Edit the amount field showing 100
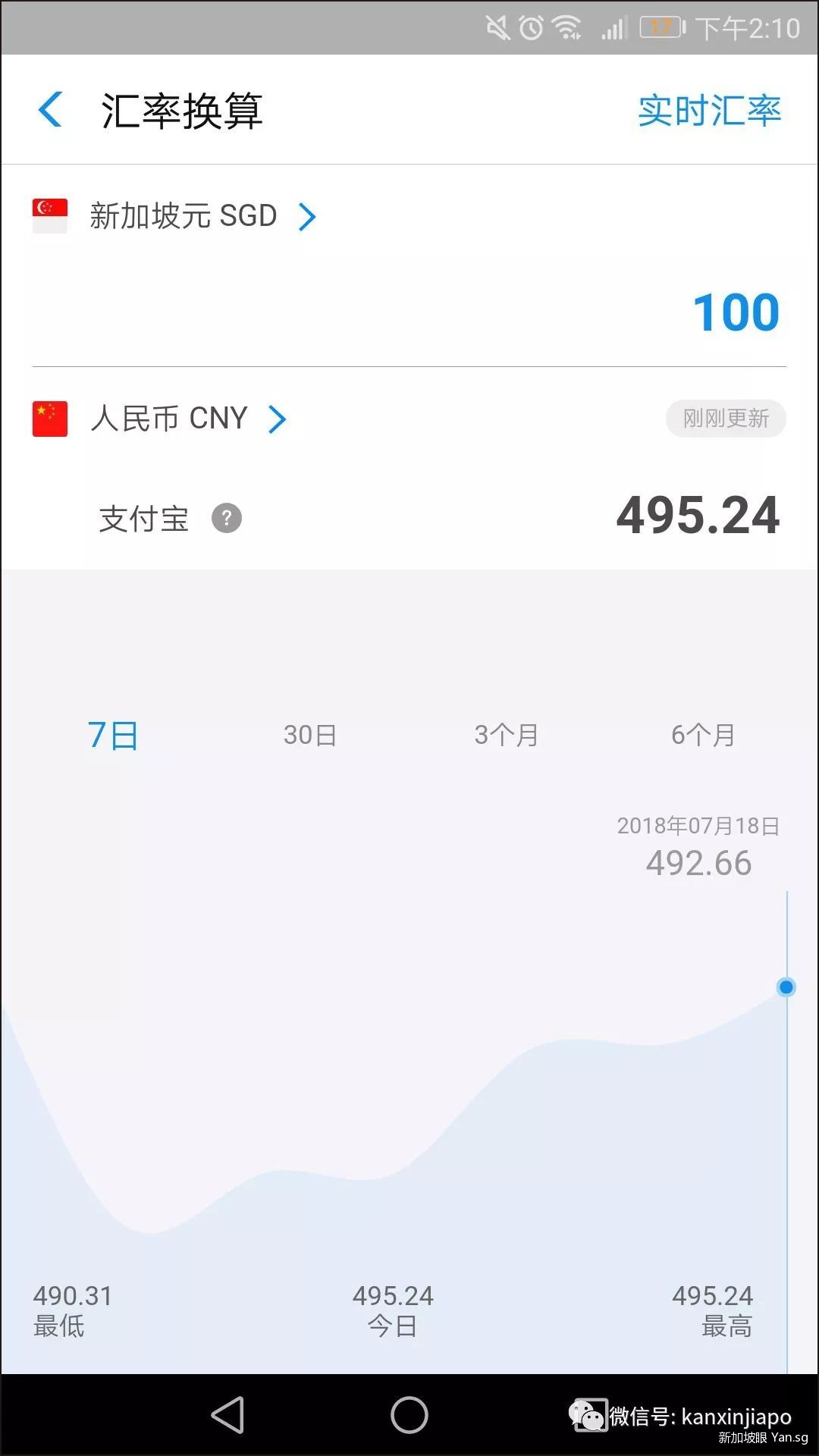This screenshot has height=1456, width=819. click(735, 312)
